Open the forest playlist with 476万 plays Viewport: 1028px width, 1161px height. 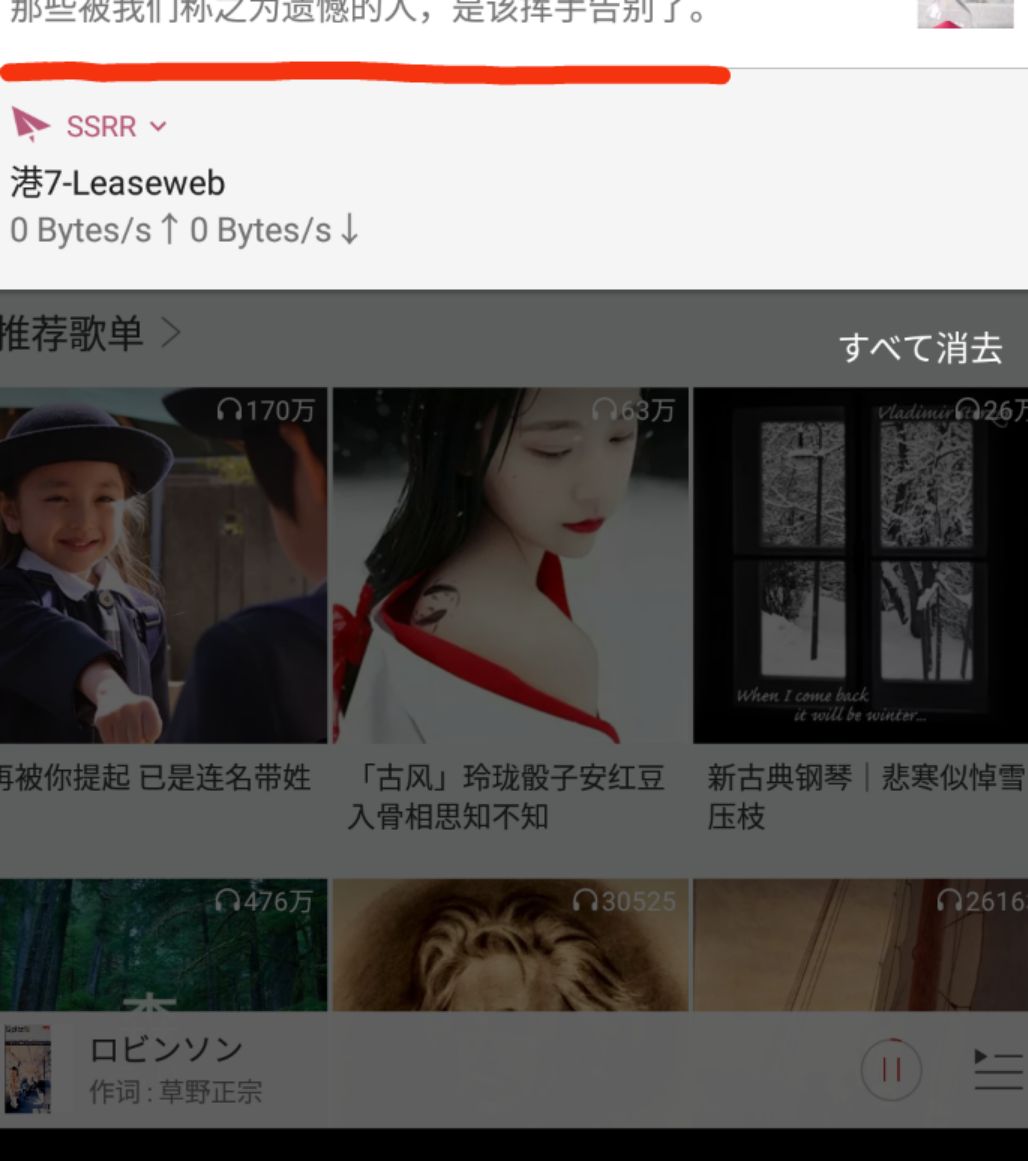162,945
